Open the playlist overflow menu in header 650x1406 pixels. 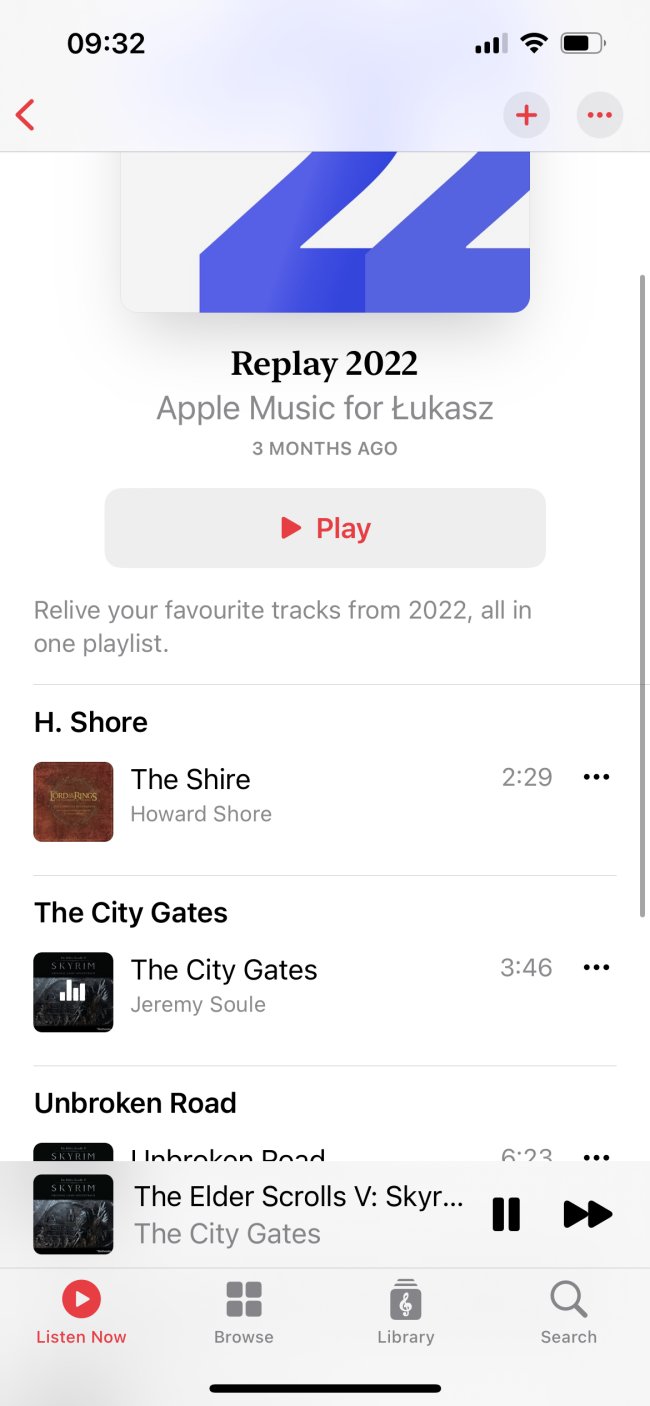[x=599, y=115]
